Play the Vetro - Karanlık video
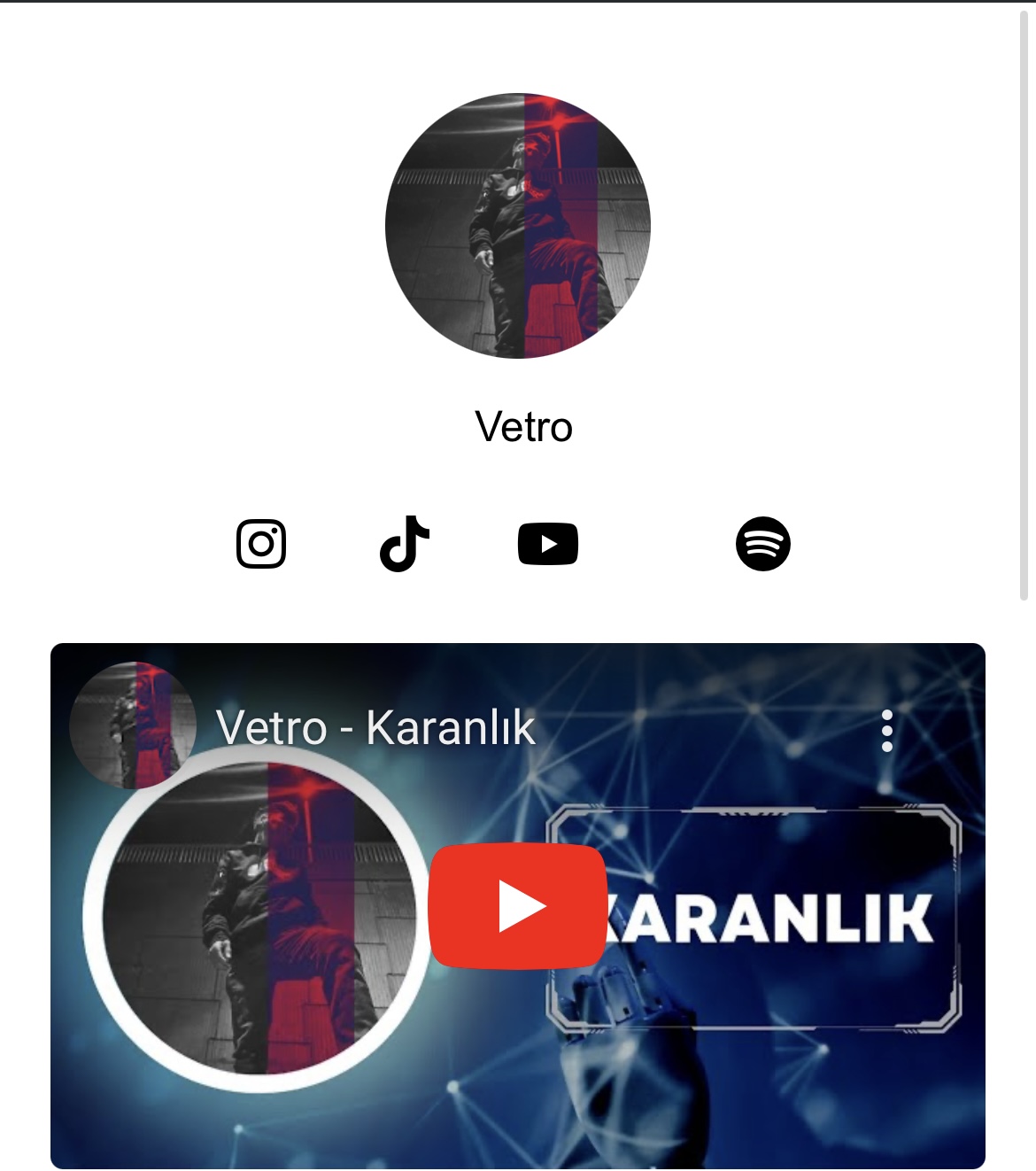 click(x=518, y=906)
